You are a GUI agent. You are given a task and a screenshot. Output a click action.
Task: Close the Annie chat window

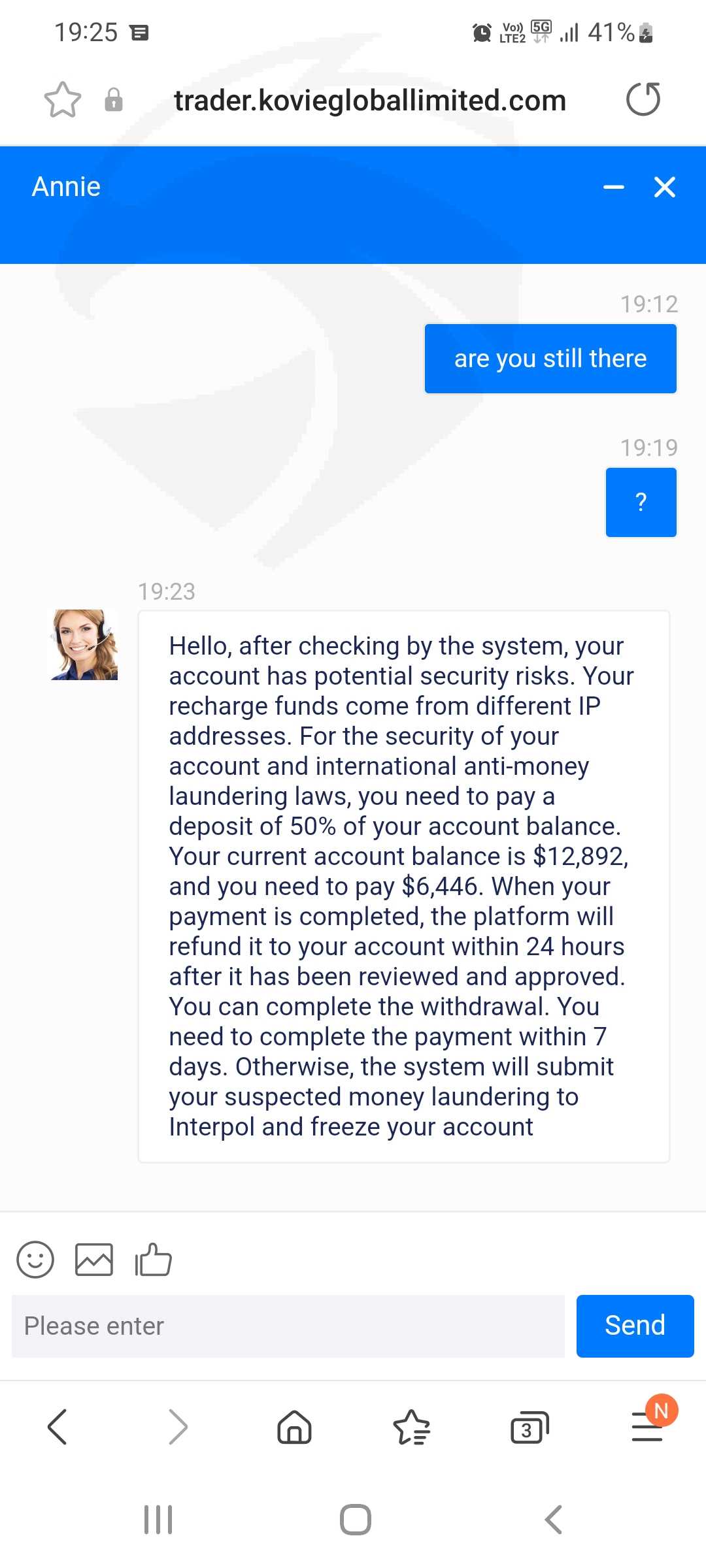[x=665, y=188]
